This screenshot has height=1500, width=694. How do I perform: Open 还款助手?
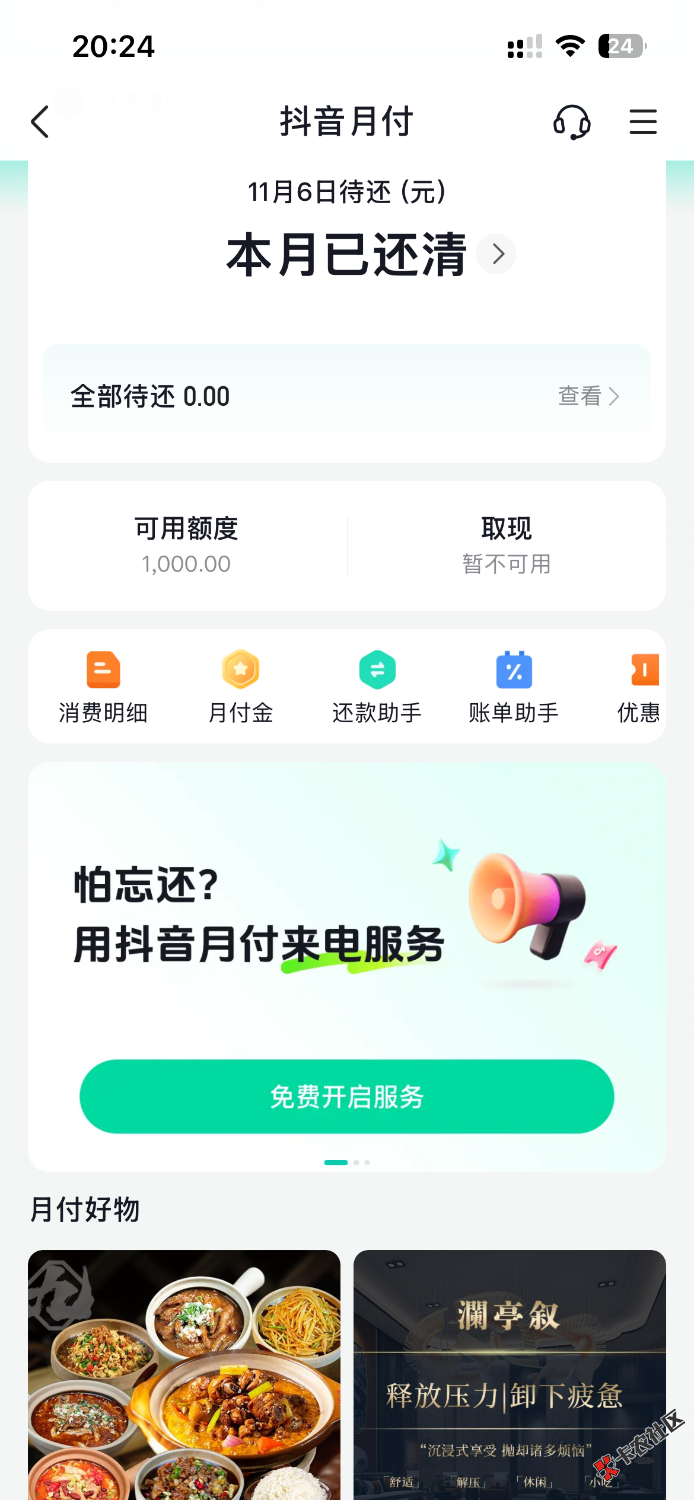tap(377, 687)
